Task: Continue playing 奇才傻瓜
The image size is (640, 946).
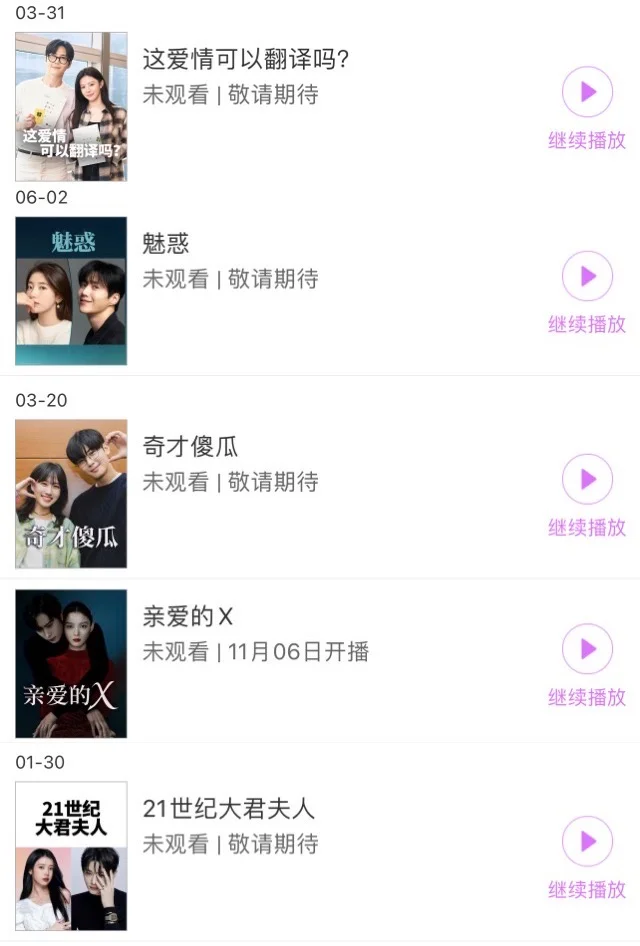Action: pyautogui.click(x=587, y=479)
